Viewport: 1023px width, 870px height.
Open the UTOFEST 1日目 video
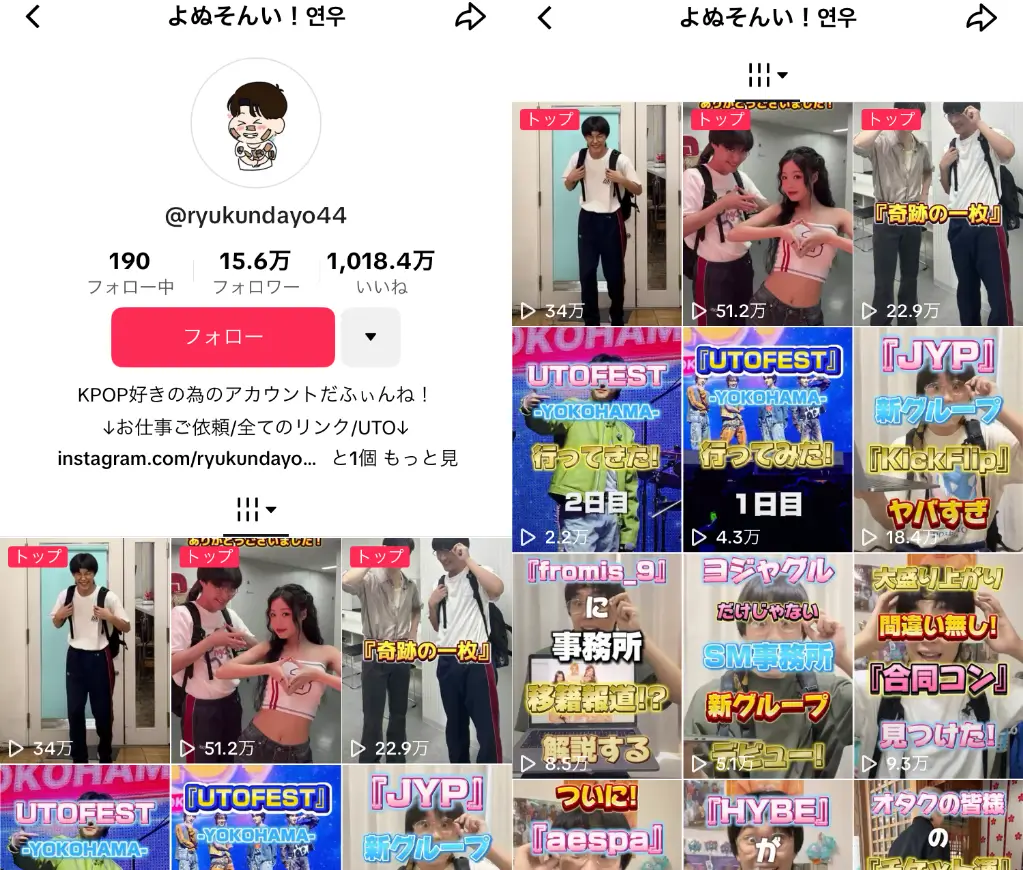point(767,440)
